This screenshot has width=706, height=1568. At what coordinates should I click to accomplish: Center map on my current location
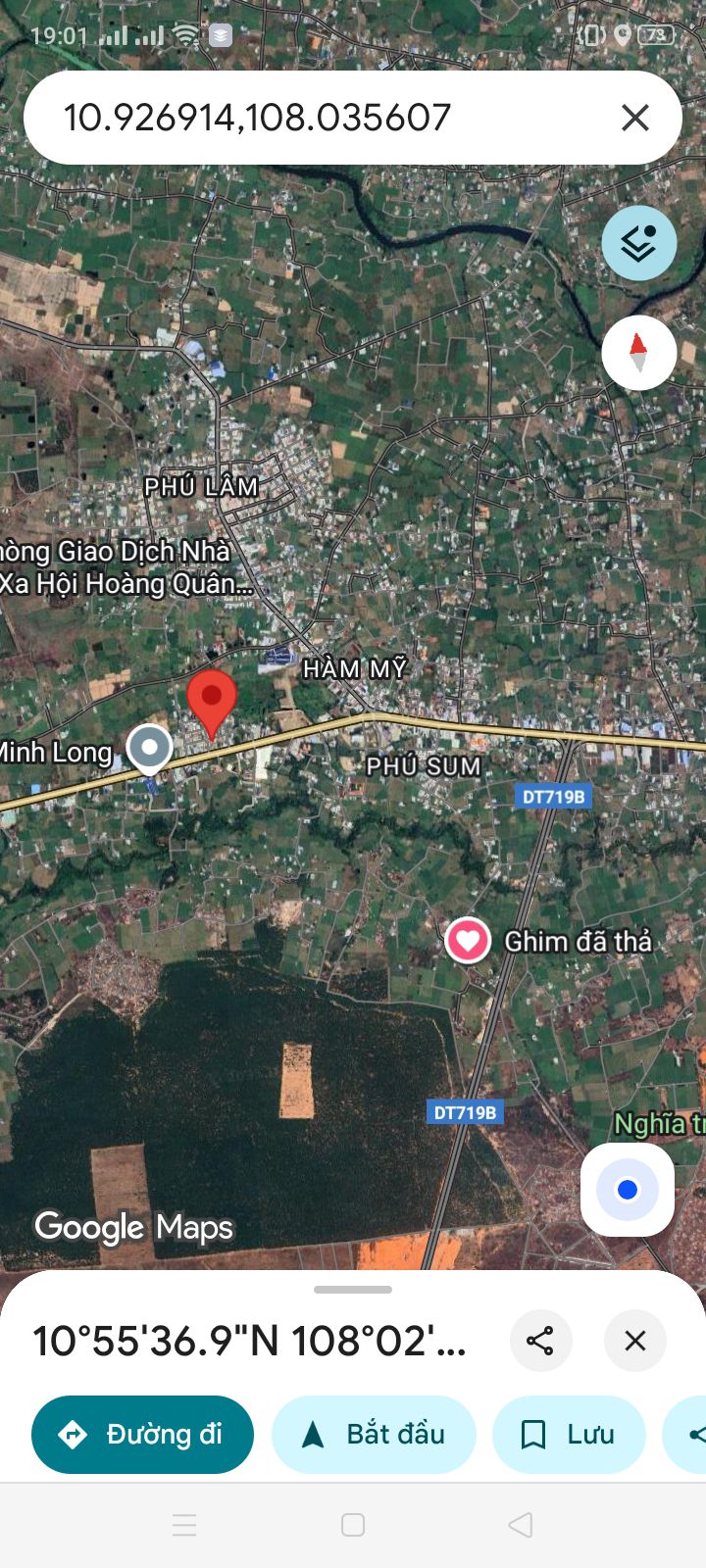pos(628,1190)
